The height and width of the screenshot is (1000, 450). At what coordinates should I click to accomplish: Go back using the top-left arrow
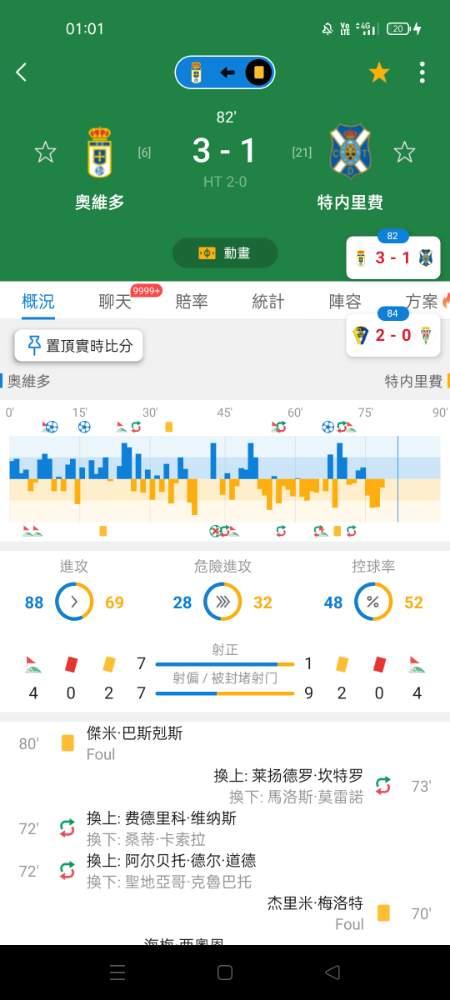tap(21, 73)
